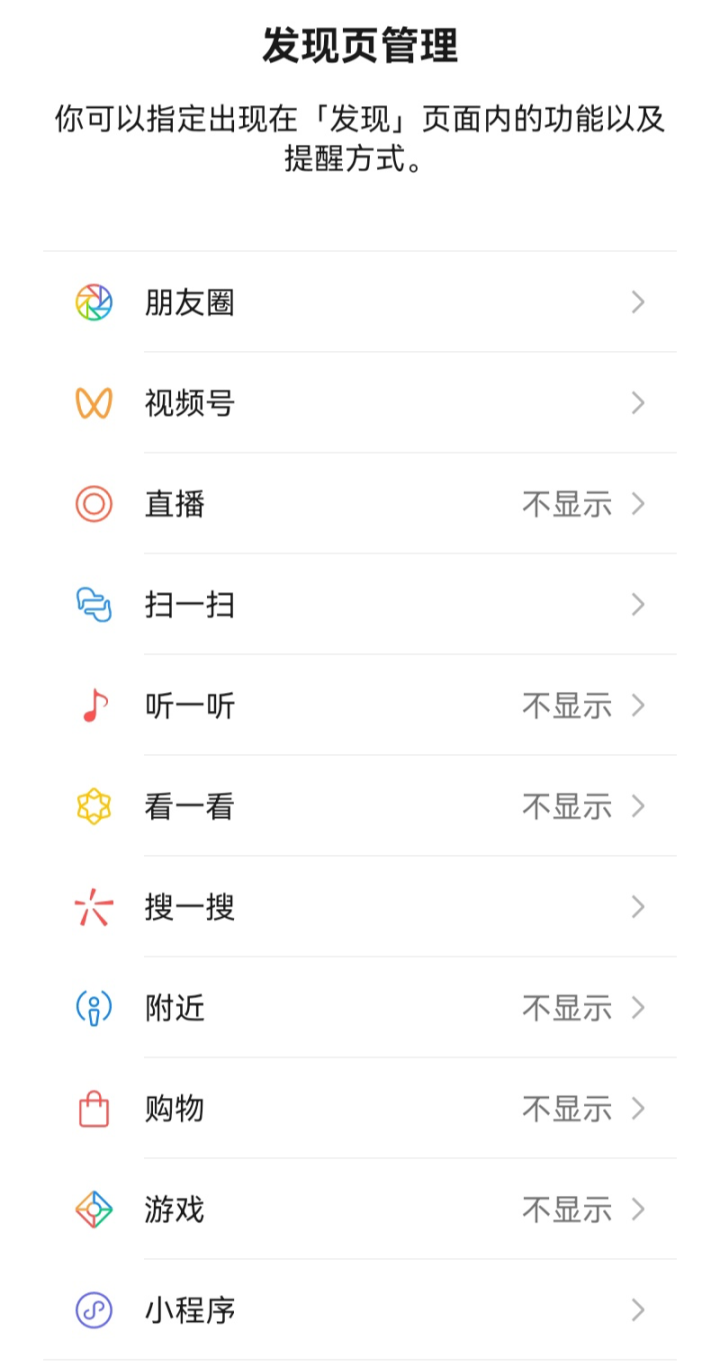Click the Shopping (购物) bag icon

point(93,1109)
